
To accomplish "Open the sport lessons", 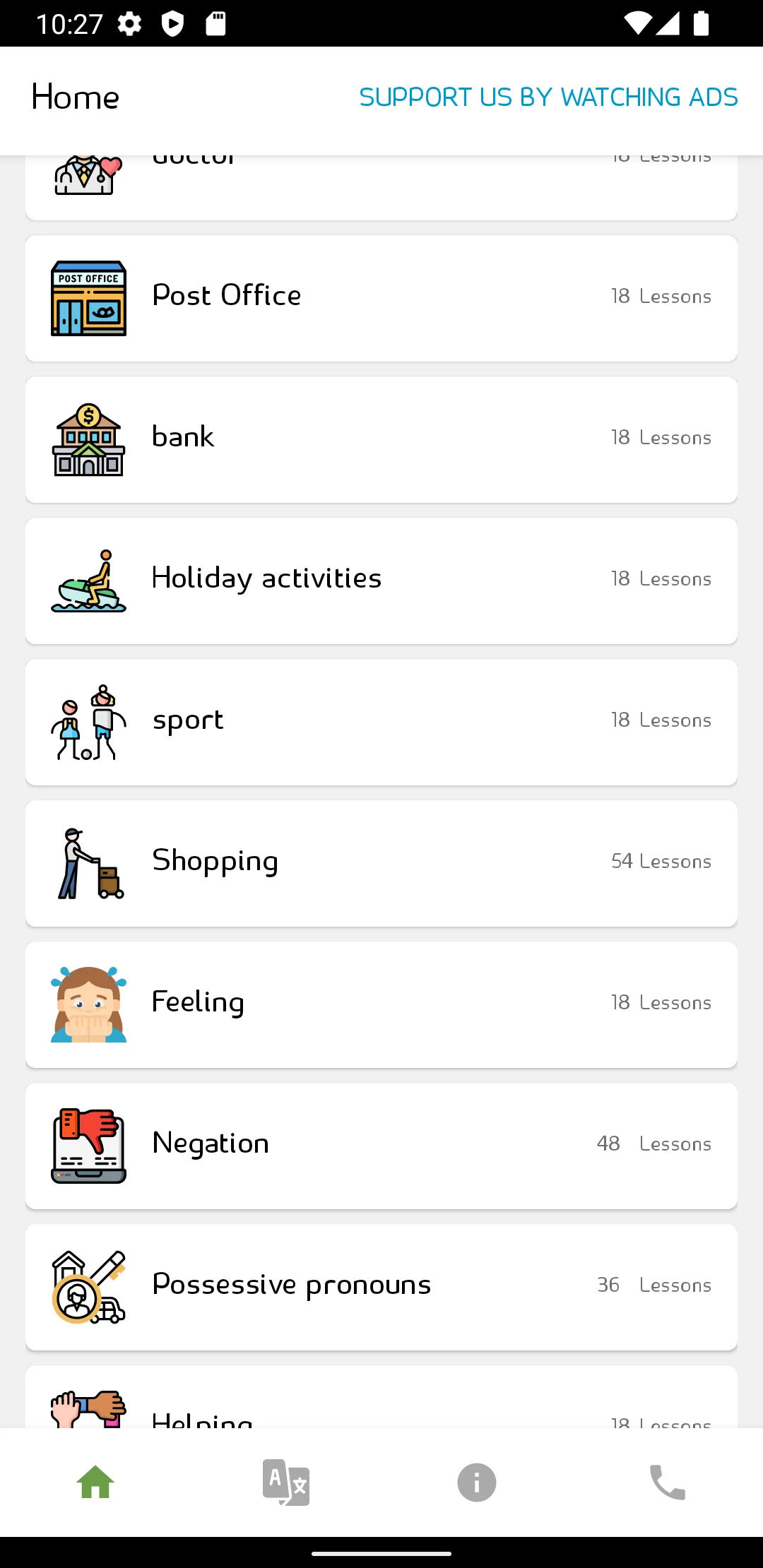I will pyautogui.click(x=381, y=723).
